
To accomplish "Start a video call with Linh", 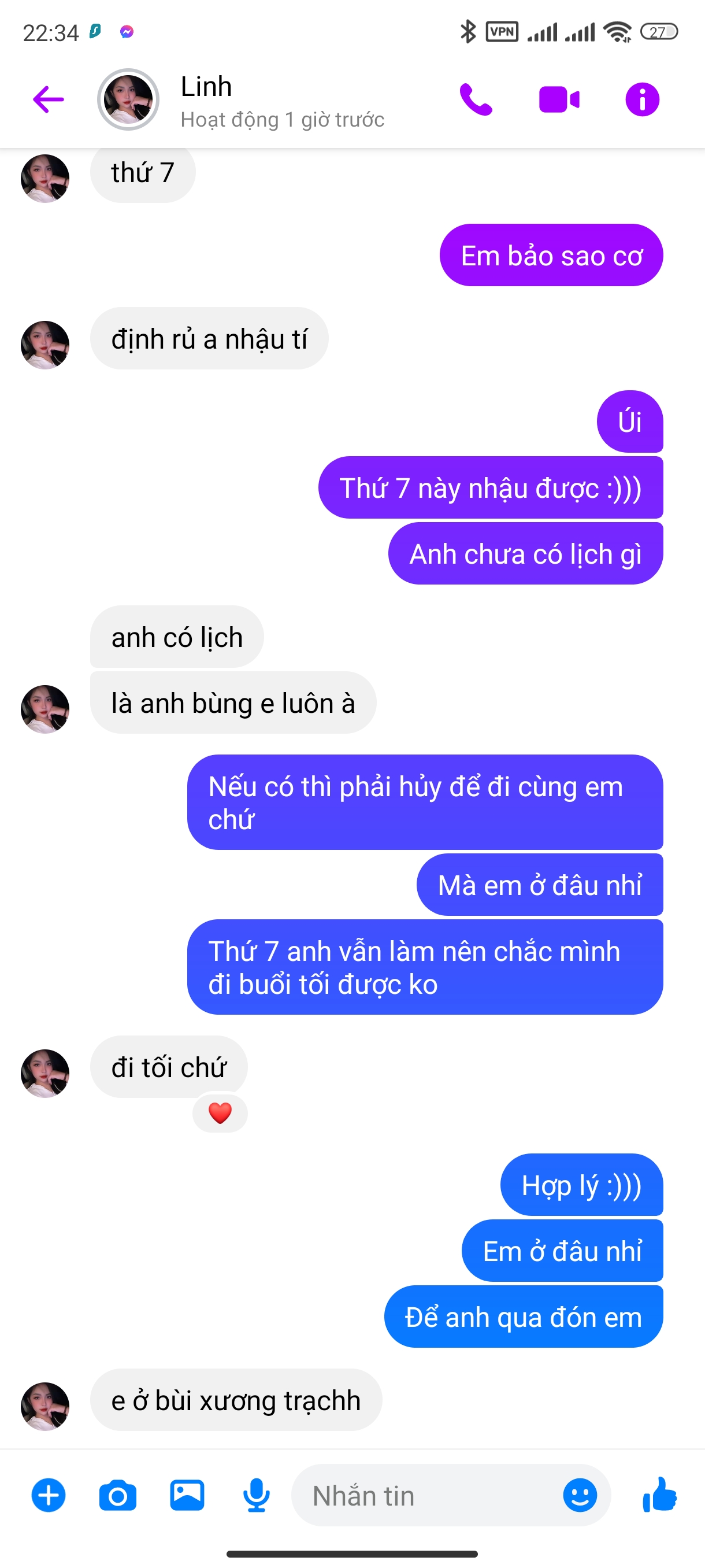I will pos(559,99).
